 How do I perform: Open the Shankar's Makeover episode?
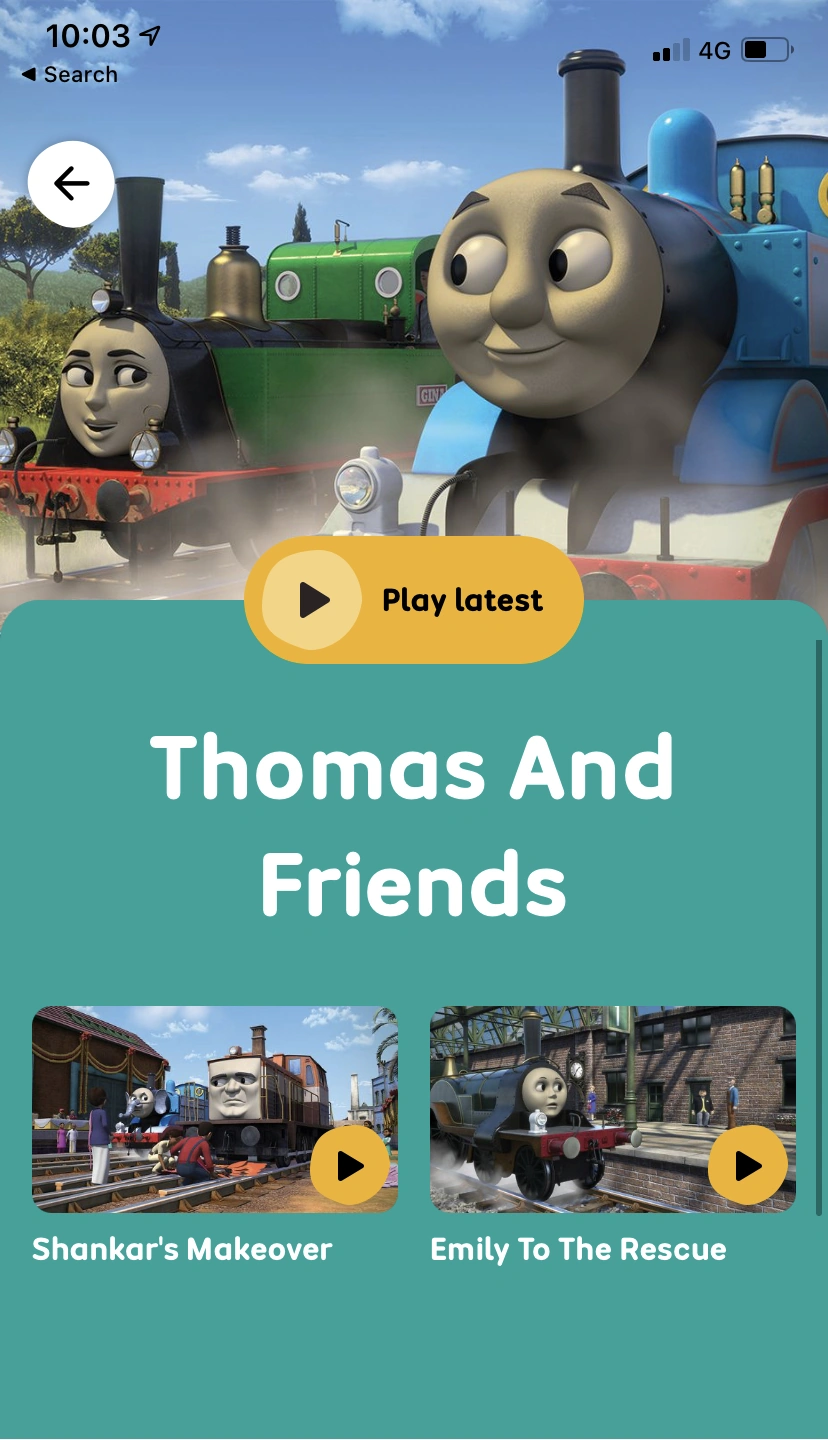(213, 1110)
